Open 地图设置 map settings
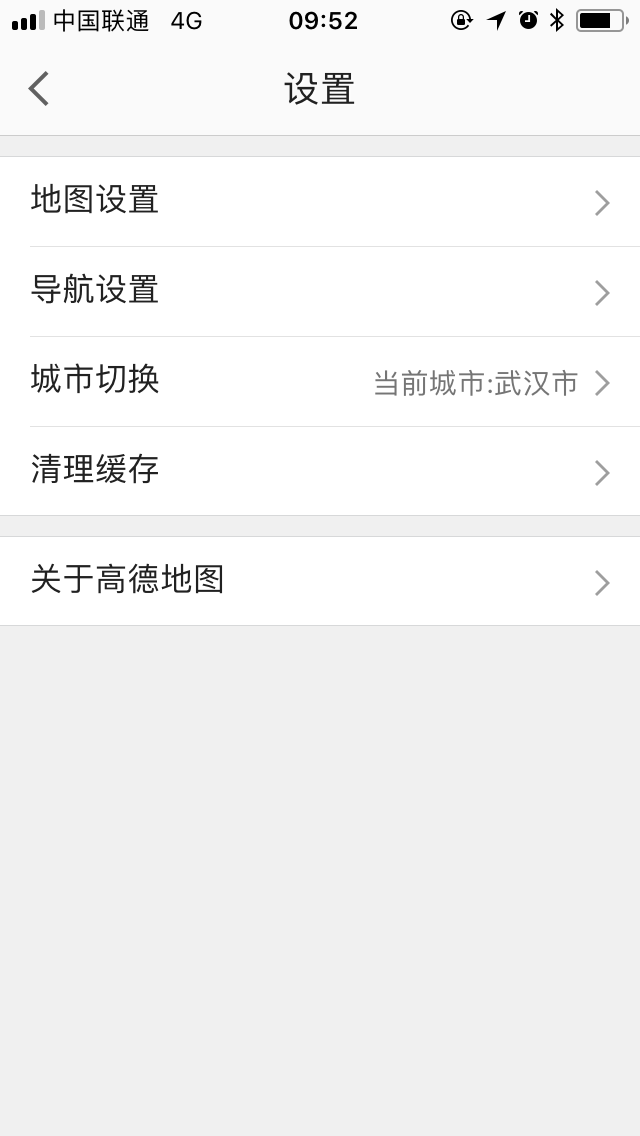 click(x=320, y=201)
